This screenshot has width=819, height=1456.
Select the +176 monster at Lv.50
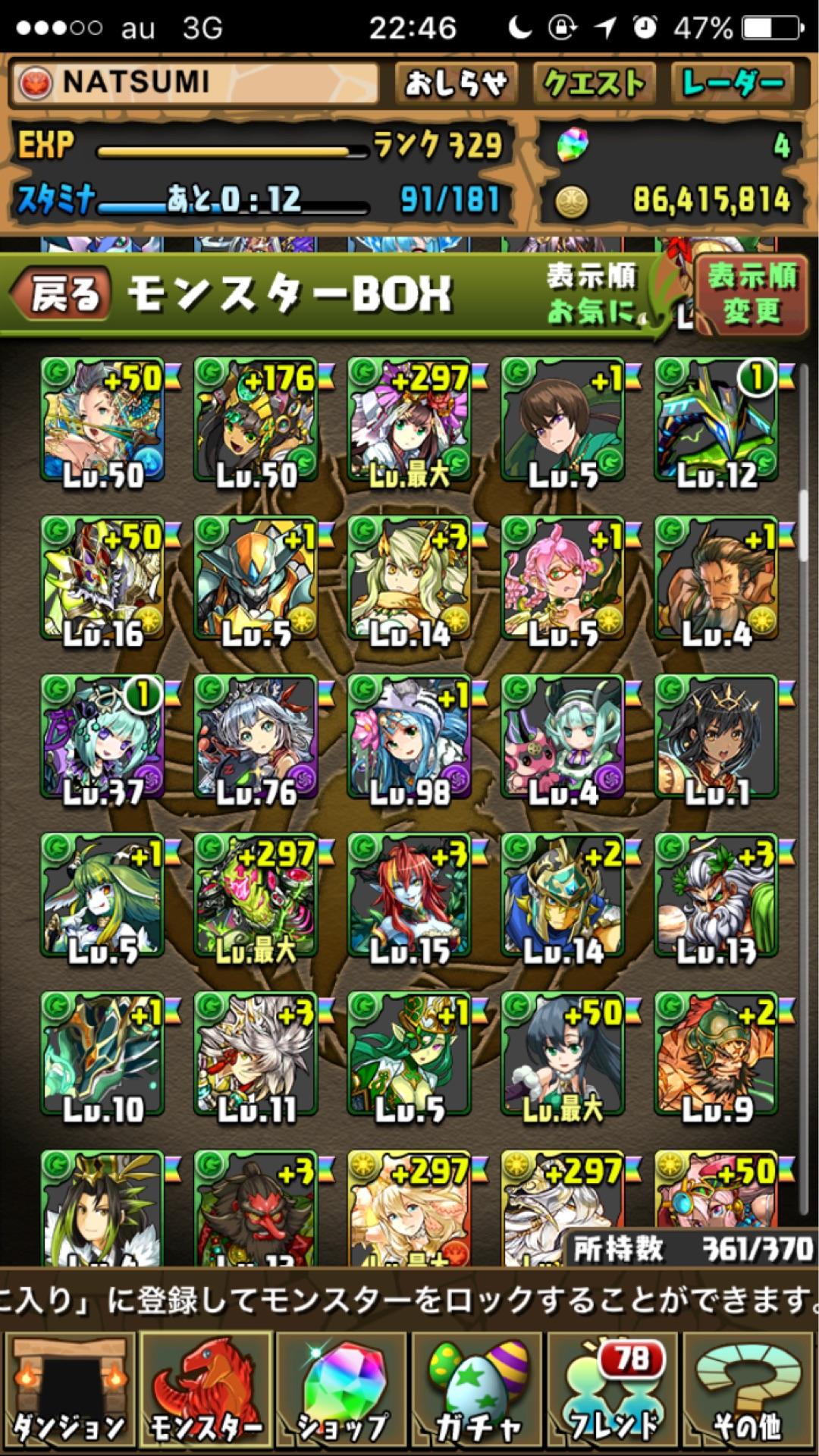pos(256,422)
